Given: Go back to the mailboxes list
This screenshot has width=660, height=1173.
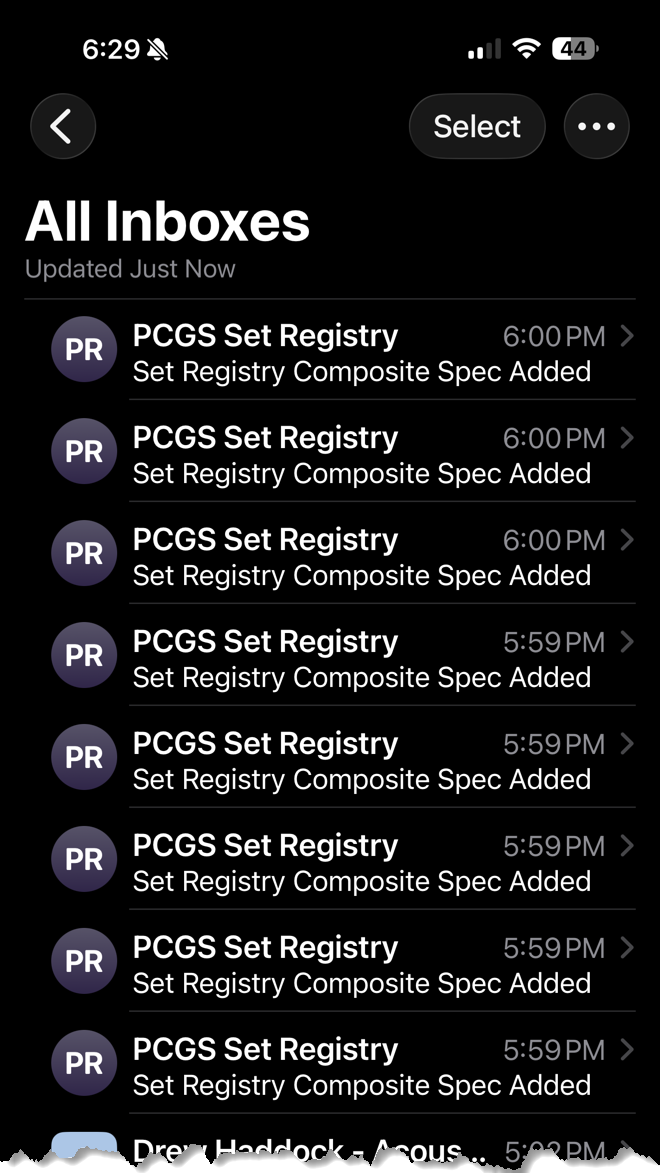Looking at the screenshot, I should pyautogui.click(x=62, y=127).
